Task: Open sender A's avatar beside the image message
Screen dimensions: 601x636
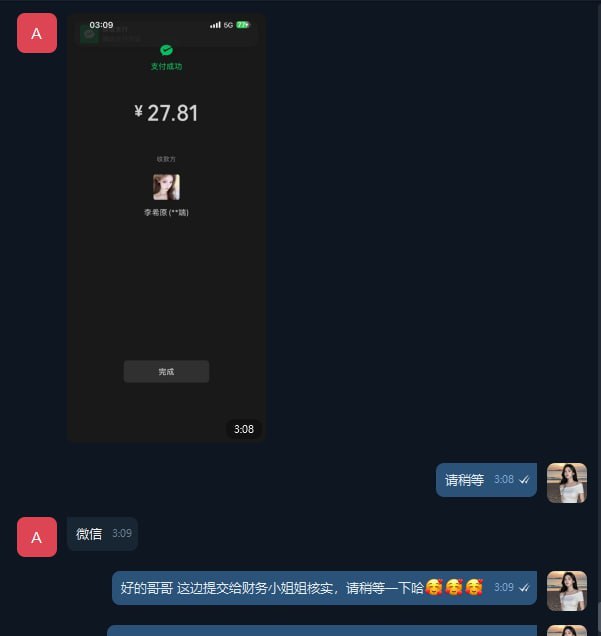Action: coord(37,33)
